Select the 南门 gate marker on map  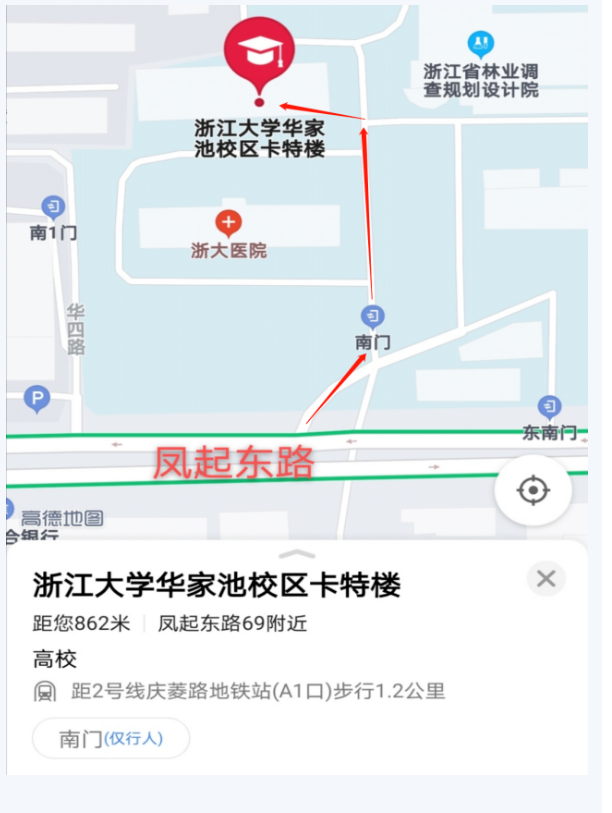click(x=373, y=318)
